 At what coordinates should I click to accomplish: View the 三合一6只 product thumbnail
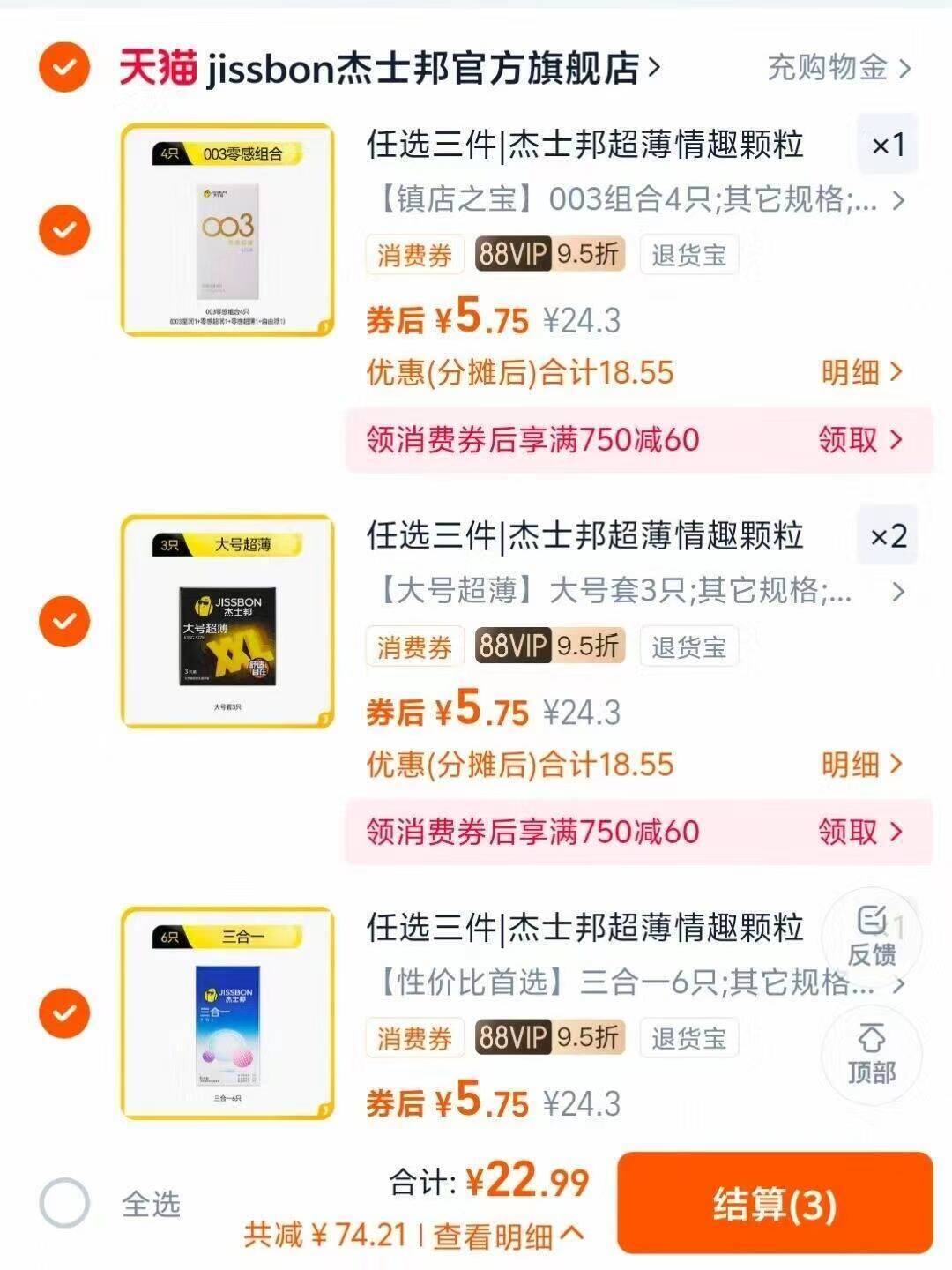pos(227,1012)
